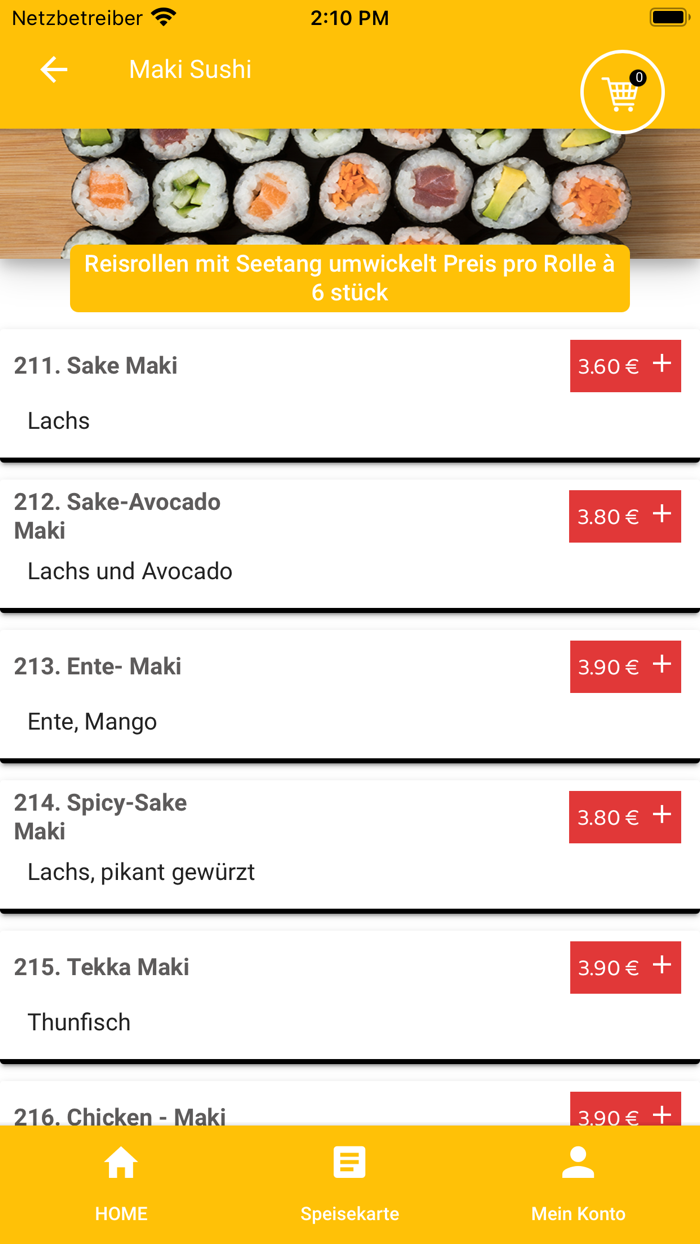Open the shopping cart

pyautogui.click(x=622, y=92)
